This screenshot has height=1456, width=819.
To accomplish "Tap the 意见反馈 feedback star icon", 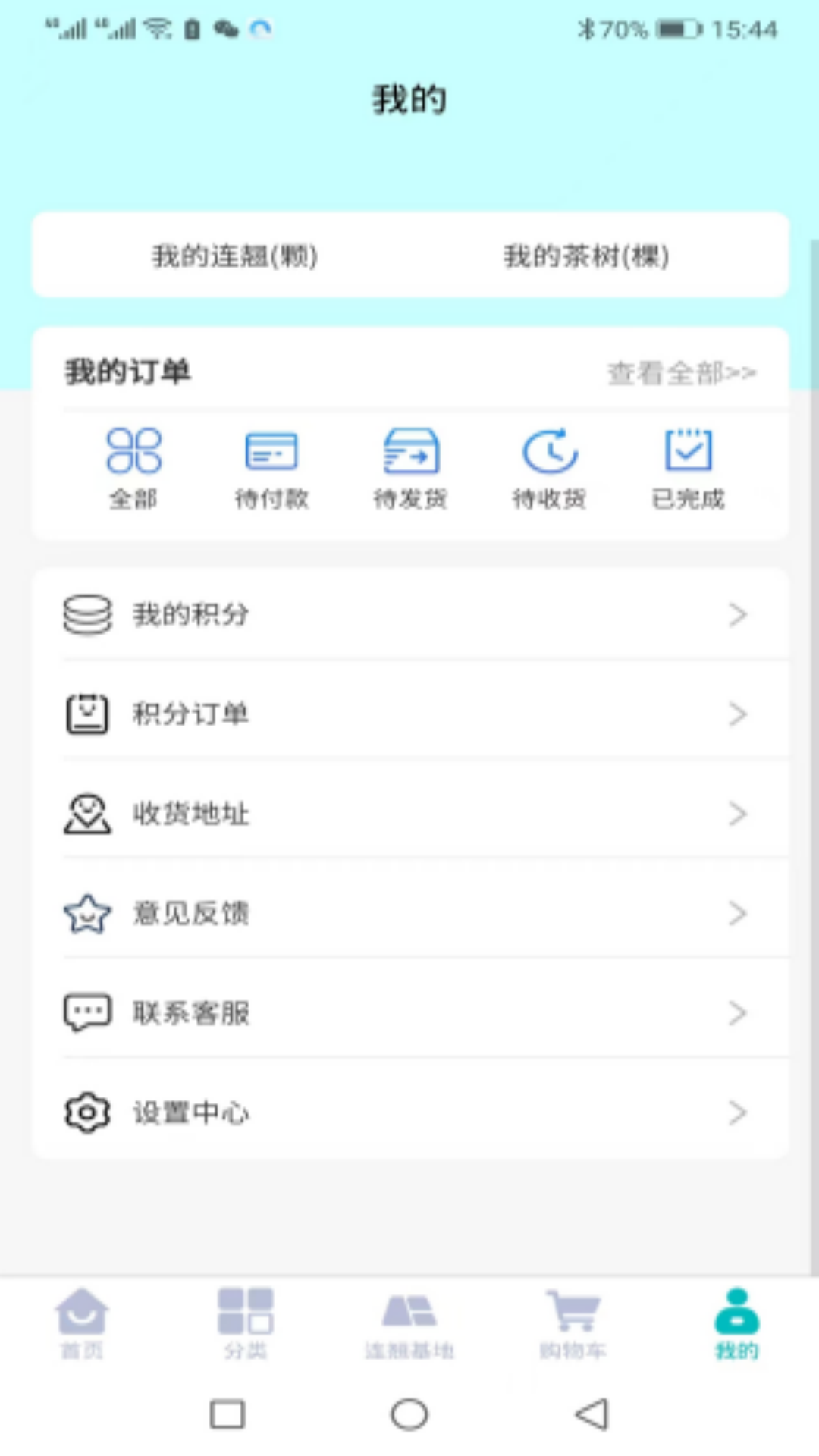I will point(86,913).
